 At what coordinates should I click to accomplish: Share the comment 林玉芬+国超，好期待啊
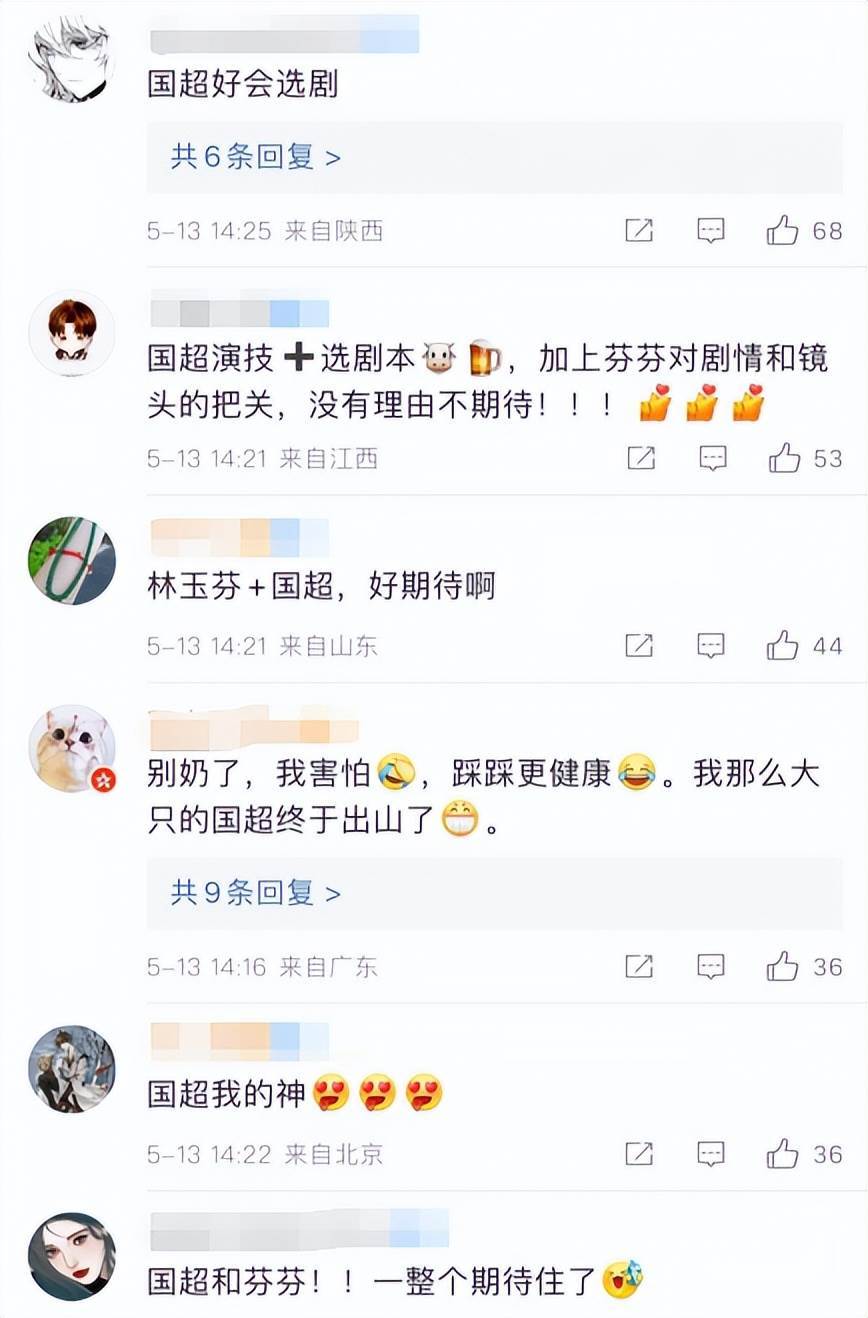coord(639,646)
